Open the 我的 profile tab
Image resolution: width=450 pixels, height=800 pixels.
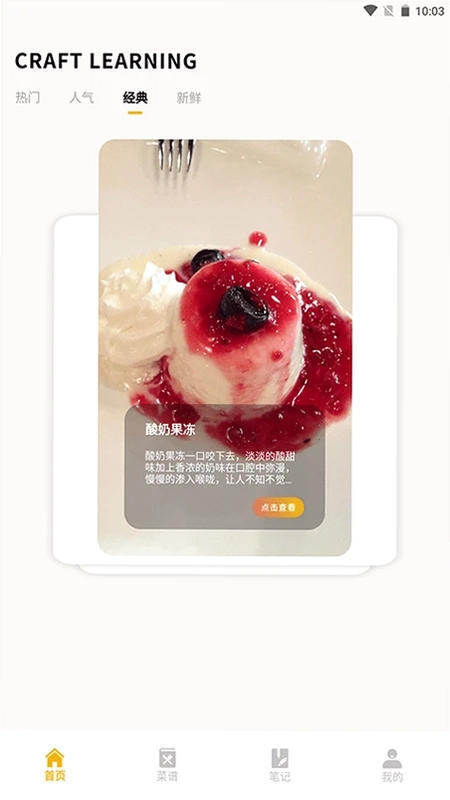pyautogui.click(x=392, y=765)
